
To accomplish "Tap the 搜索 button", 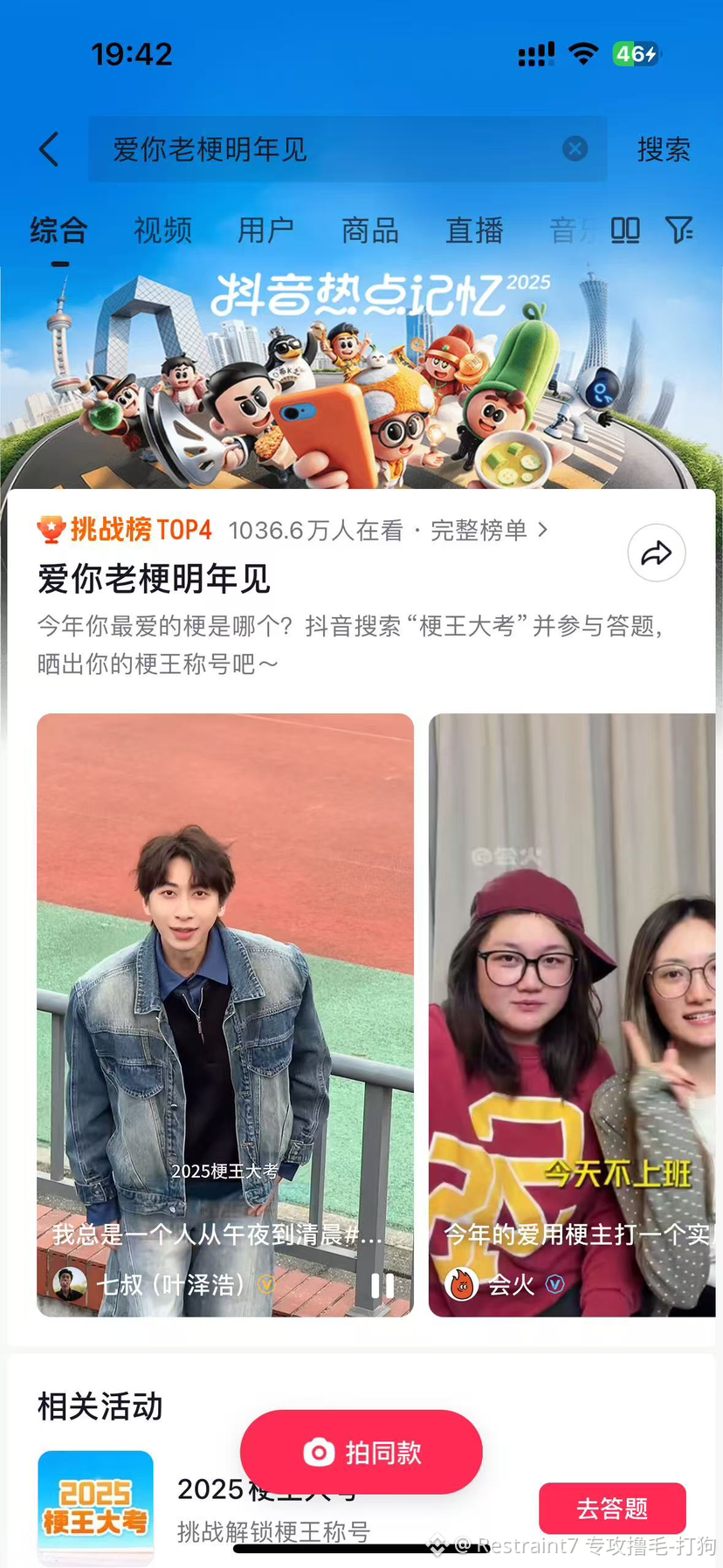I will 663,149.
